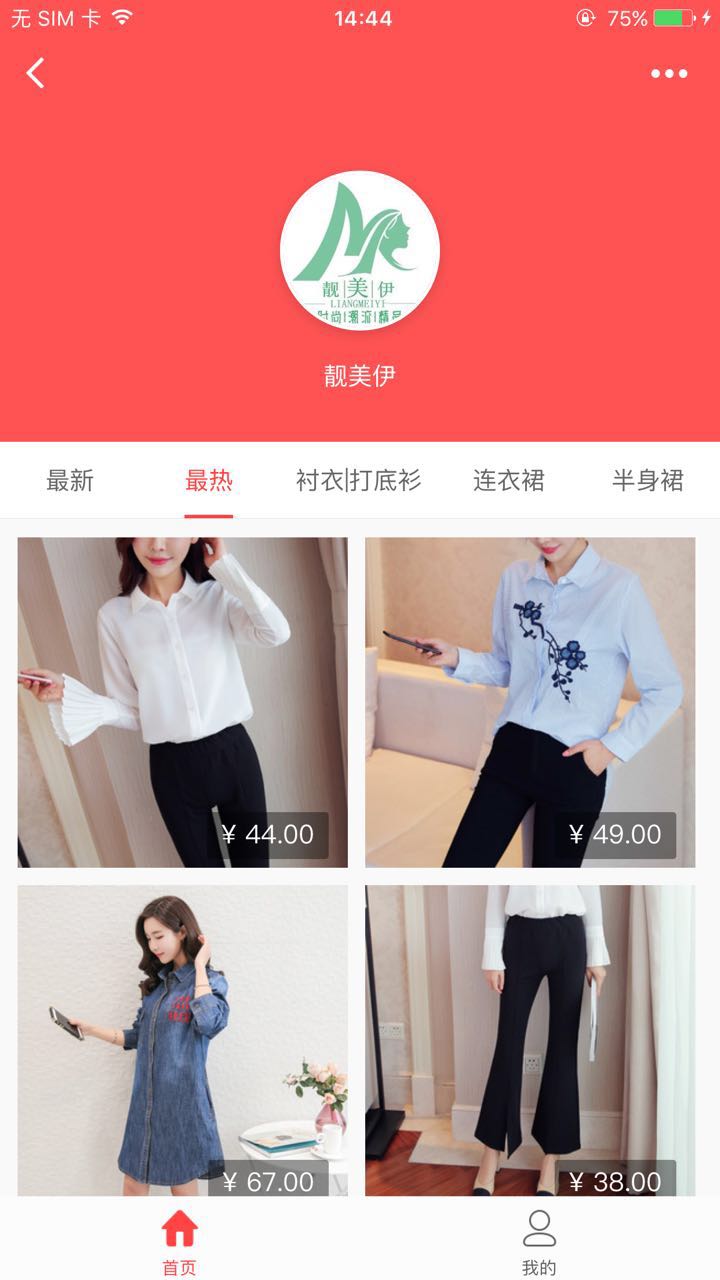This screenshot has height=1280, width=720.
Task: Go to the 首页 home tab
Action: point(180,1240)
